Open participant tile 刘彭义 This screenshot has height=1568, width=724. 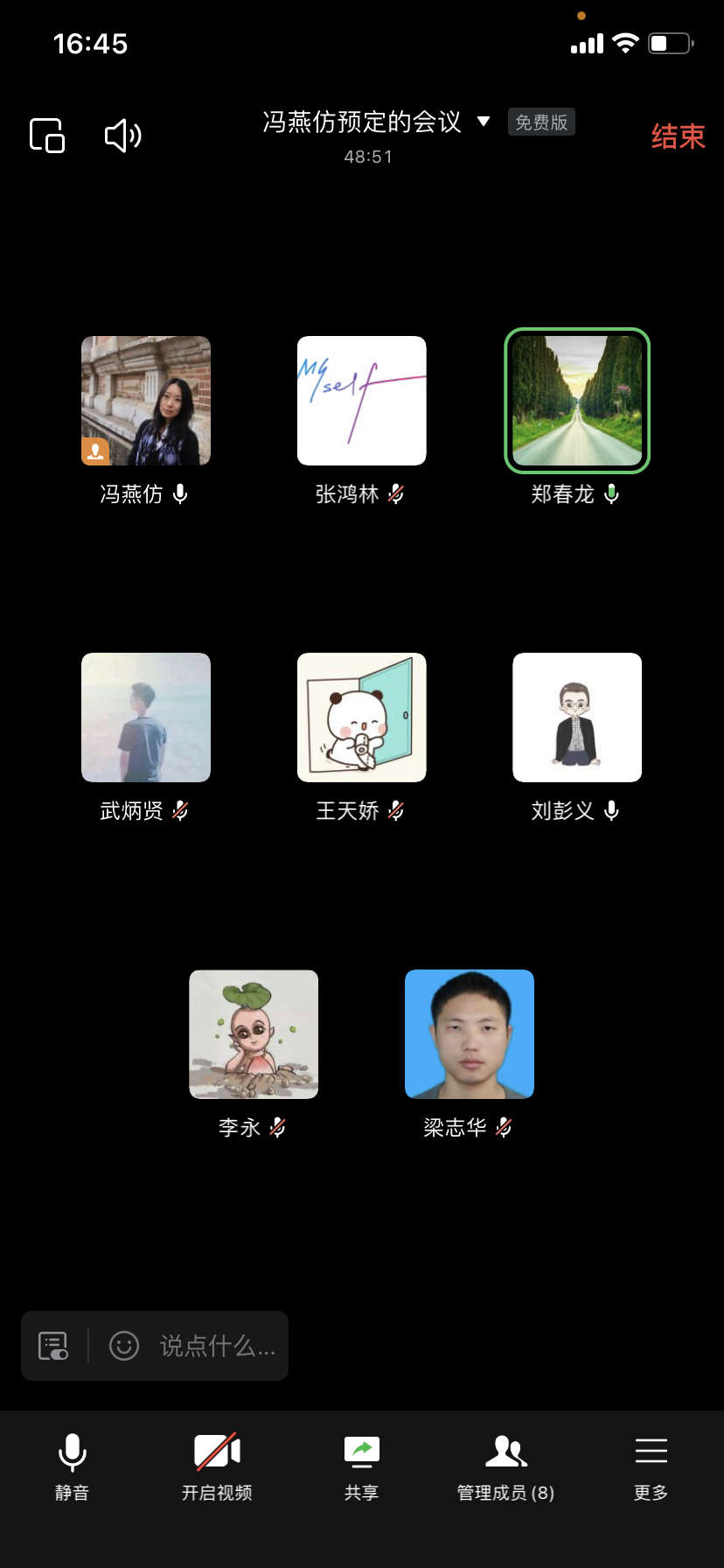pos(577,717)
